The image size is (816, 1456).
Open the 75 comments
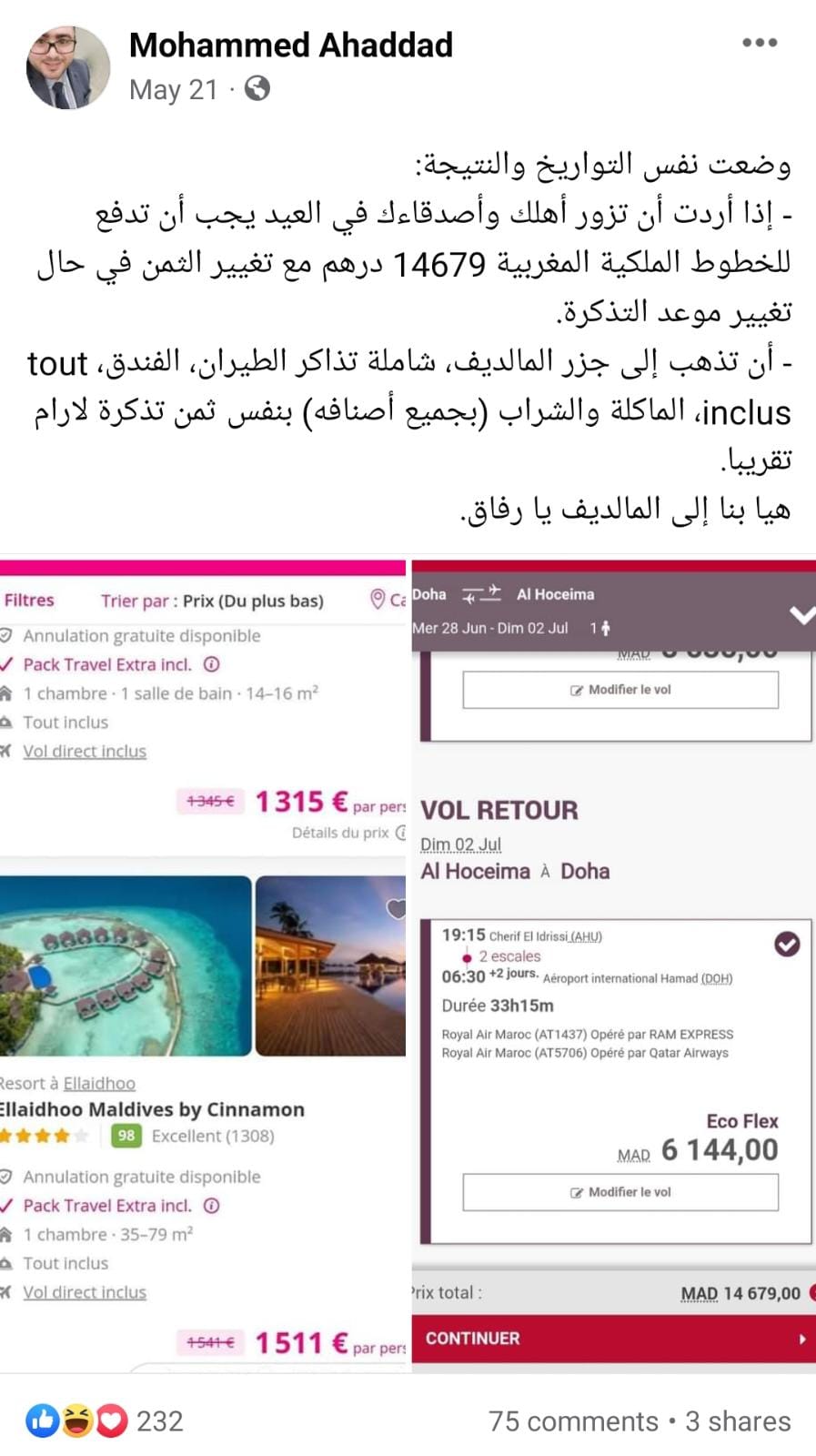click(x=573, y=1421)
